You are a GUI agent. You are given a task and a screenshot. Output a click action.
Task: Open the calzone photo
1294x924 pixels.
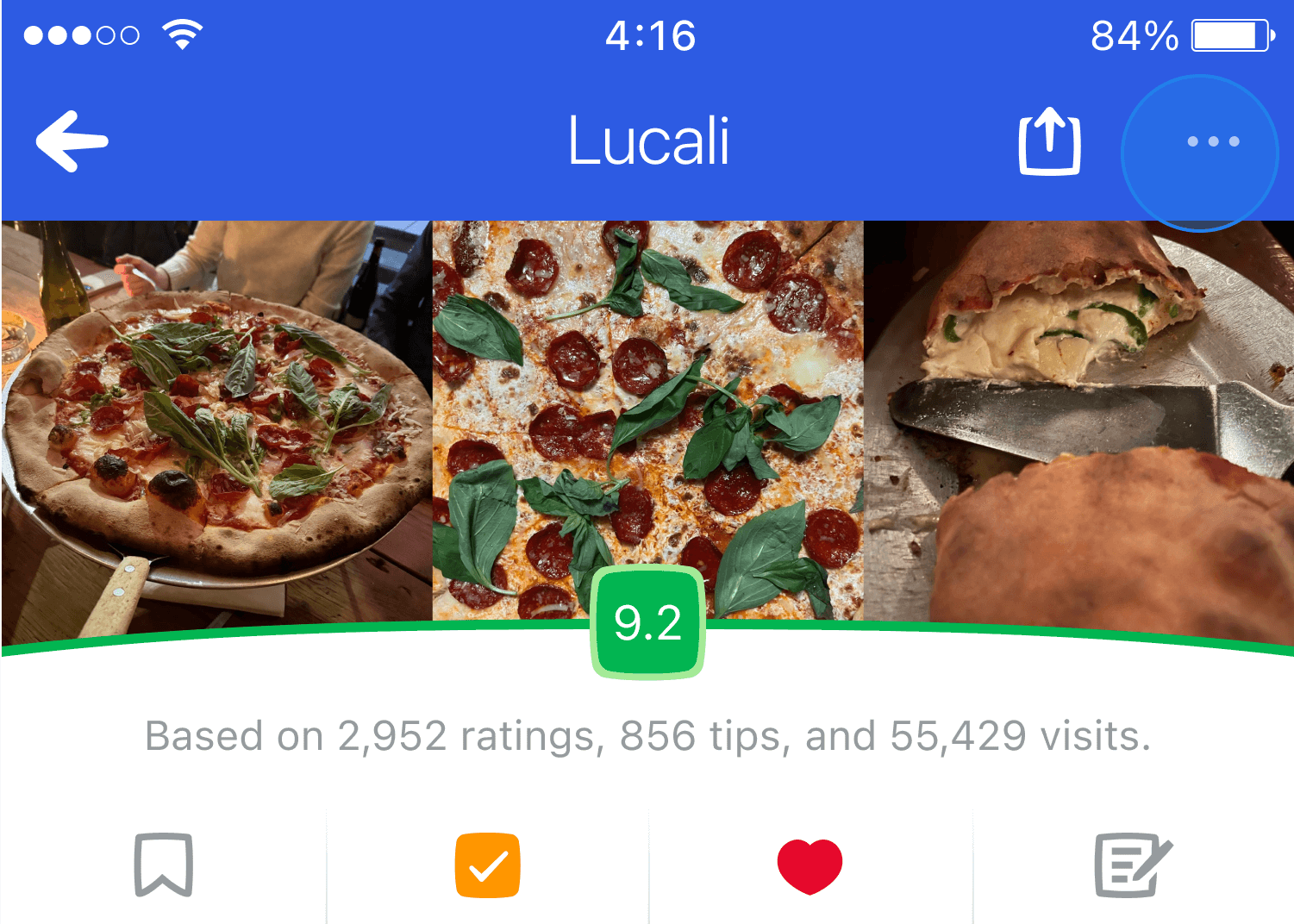click(x=1078, y=422)
